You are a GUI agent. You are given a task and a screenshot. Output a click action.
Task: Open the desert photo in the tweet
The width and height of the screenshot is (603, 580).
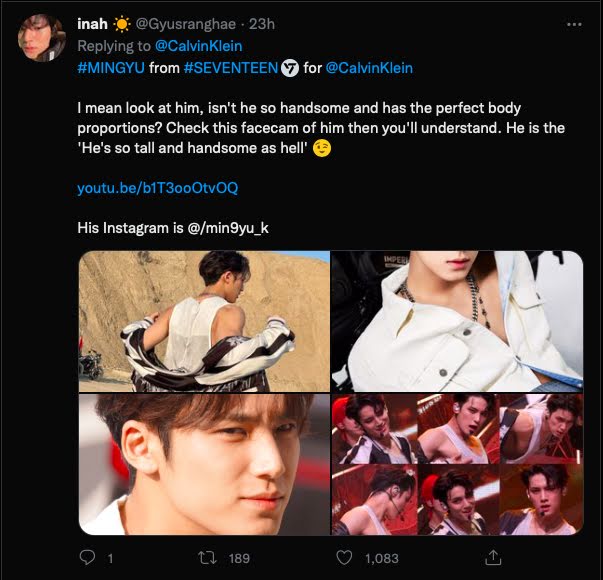203,321
